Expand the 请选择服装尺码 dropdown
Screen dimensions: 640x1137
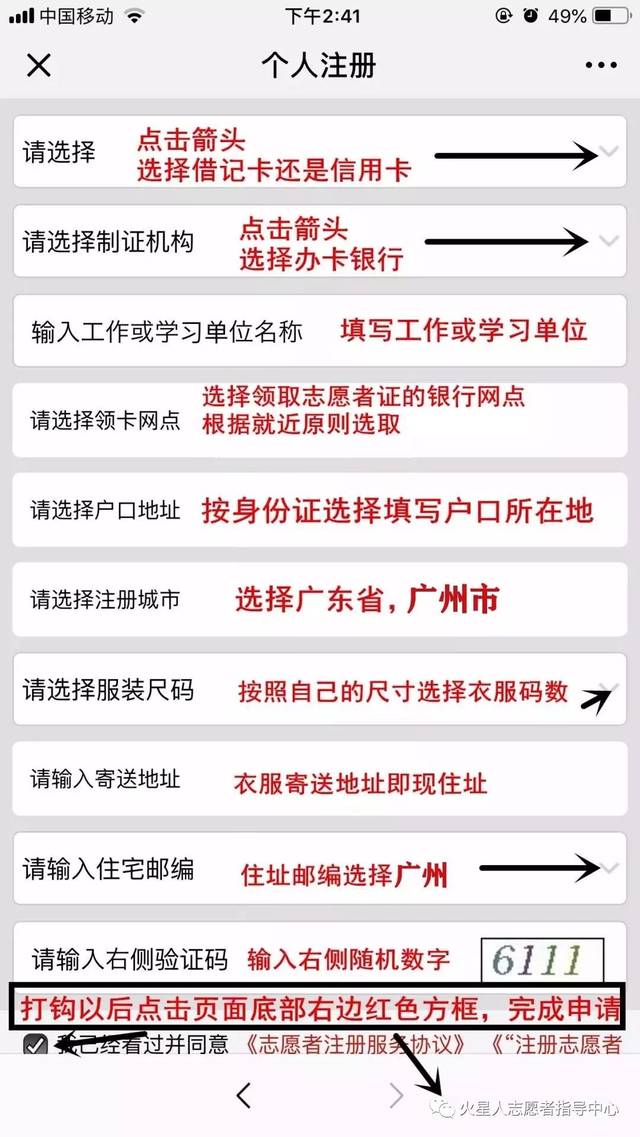click(610, 689)
